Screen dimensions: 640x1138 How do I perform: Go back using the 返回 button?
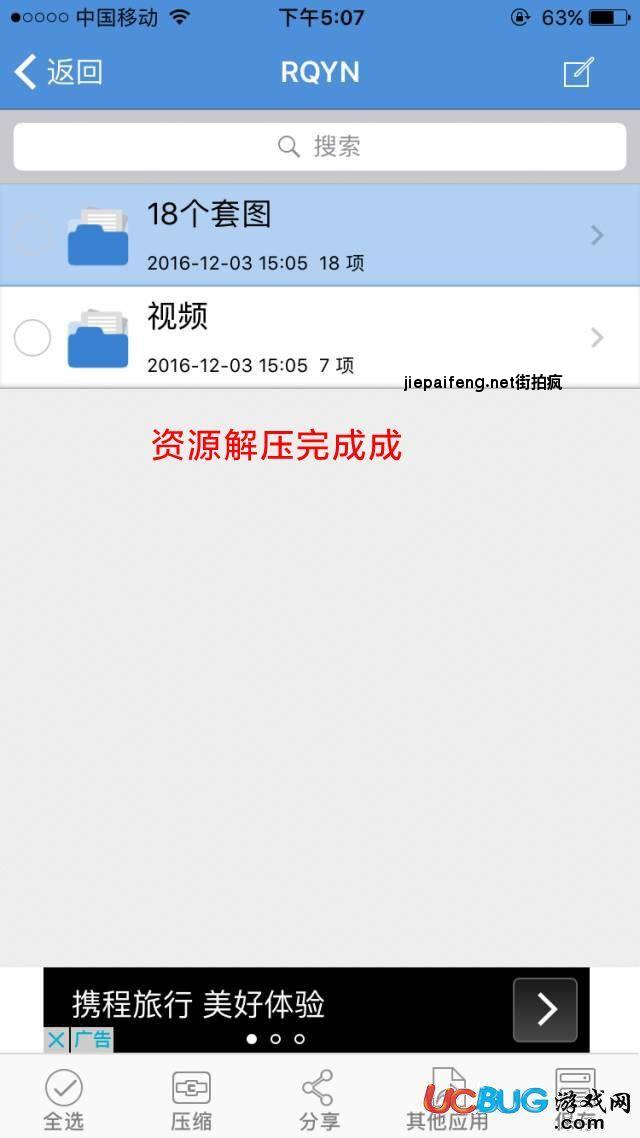click(60, 72)
